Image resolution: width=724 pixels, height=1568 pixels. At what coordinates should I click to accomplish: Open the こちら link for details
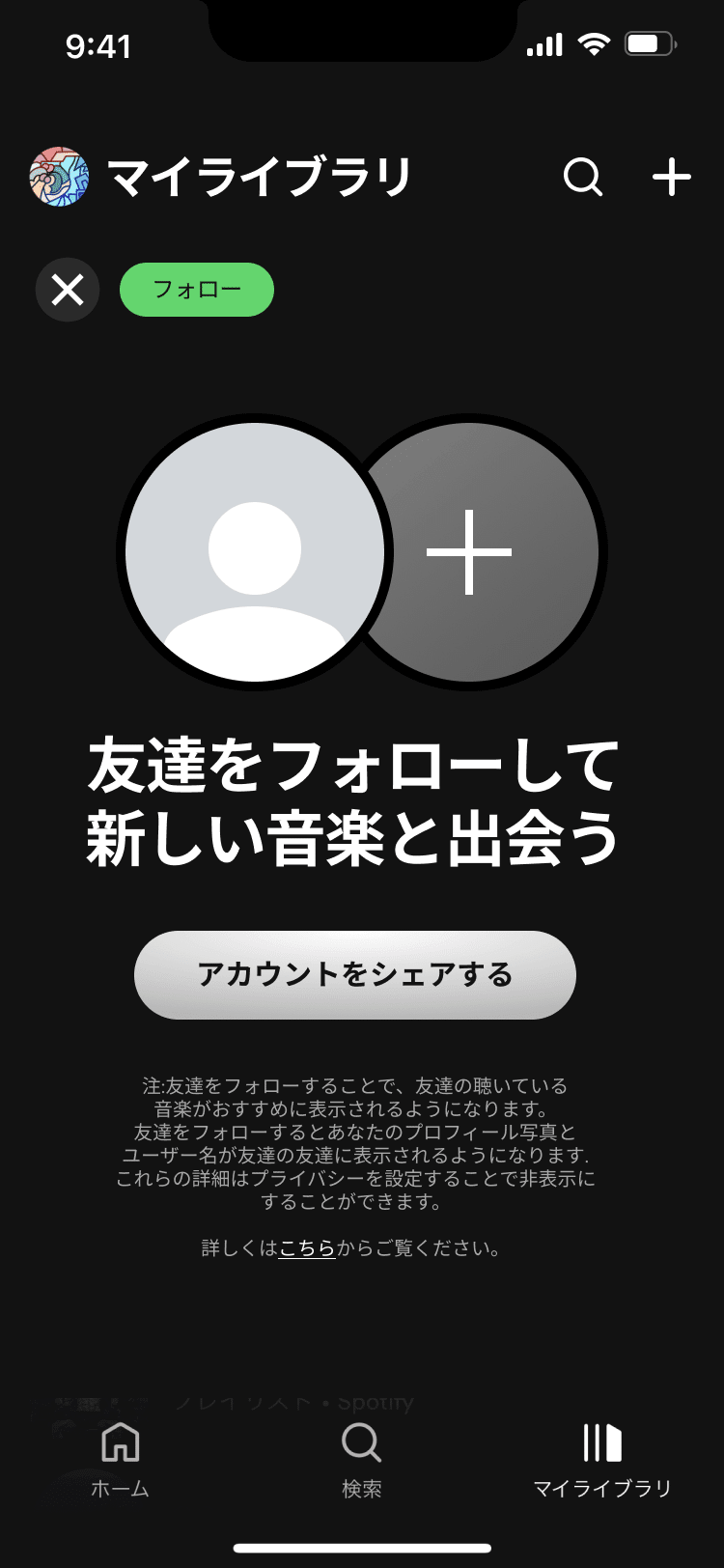[x=307, y=1248]
